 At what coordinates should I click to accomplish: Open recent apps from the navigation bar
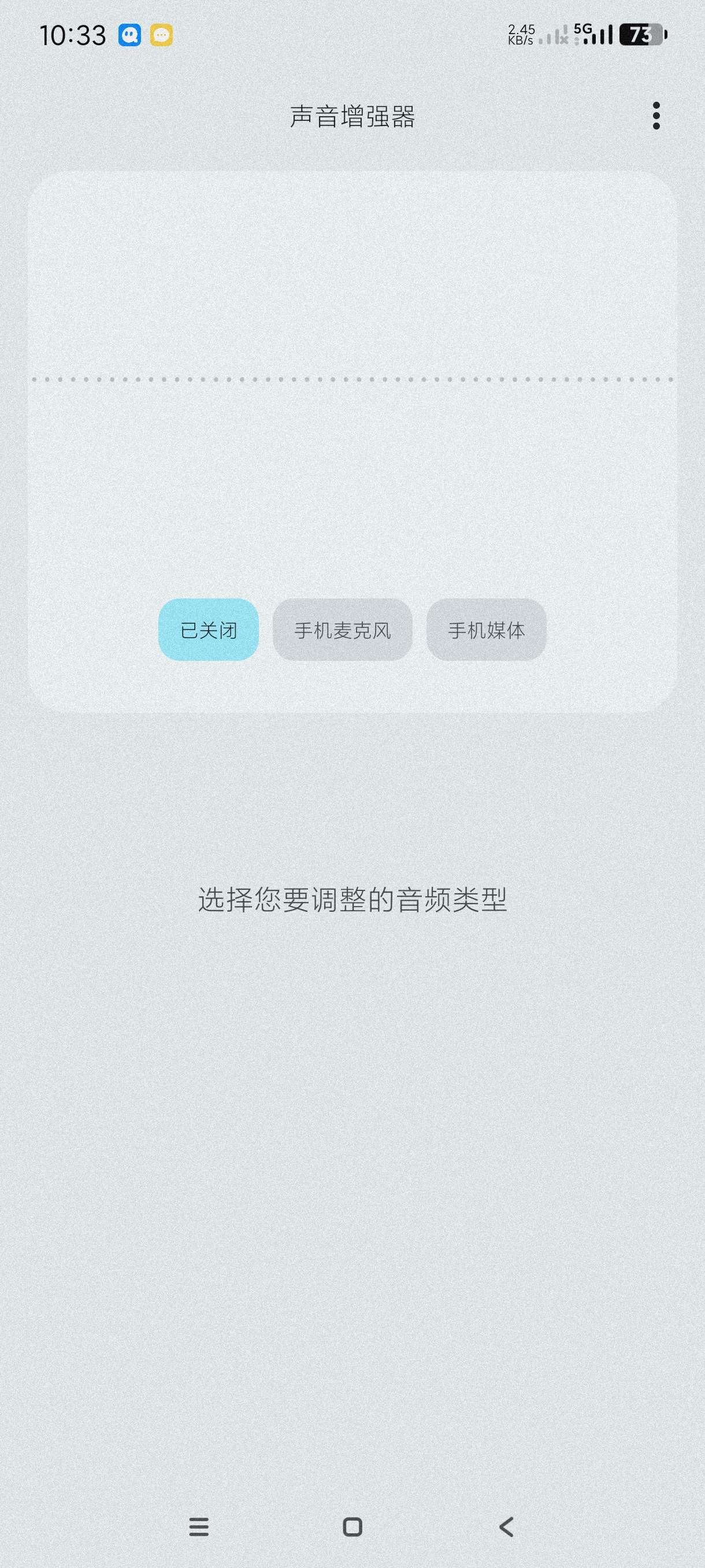pos(199,1526)
